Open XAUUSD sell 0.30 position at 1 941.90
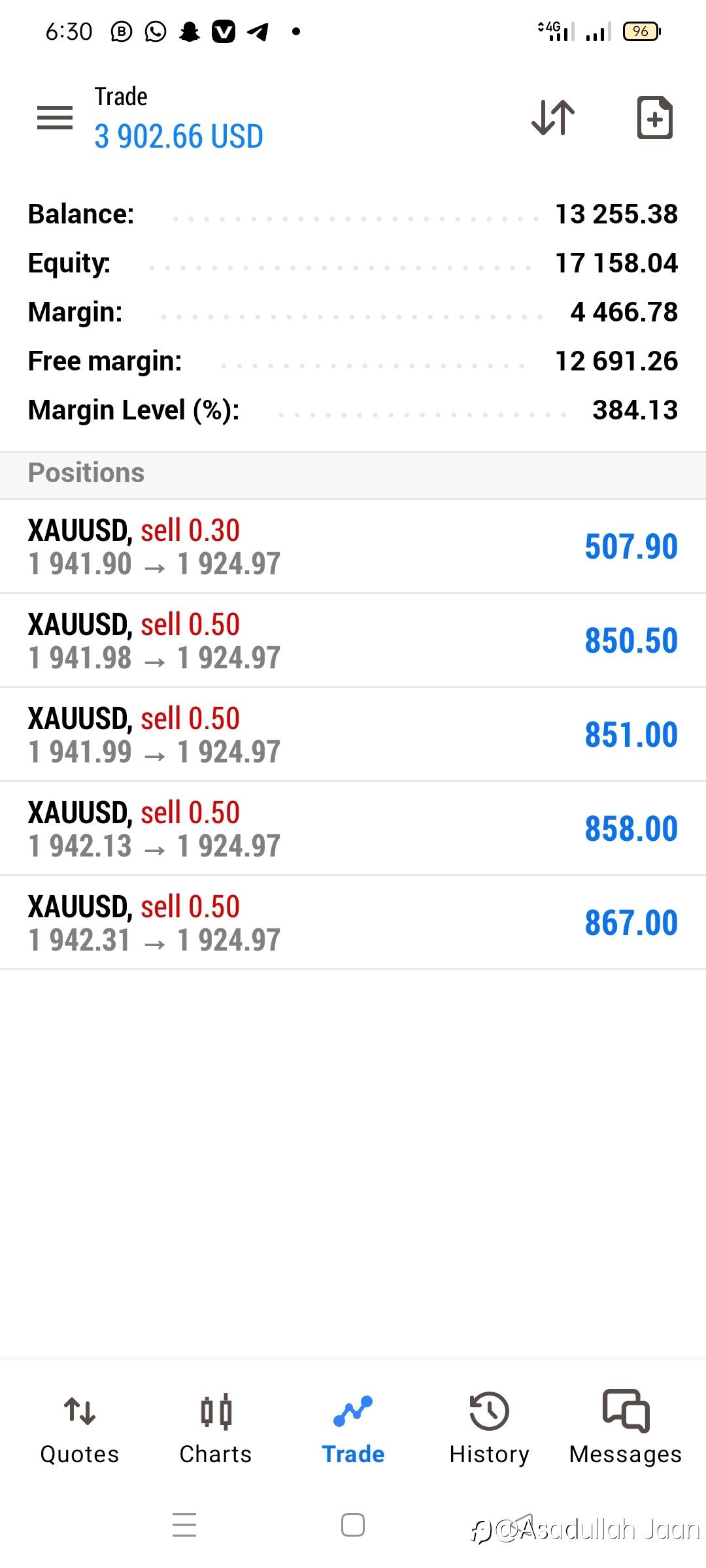The height and width of the screenshot is (1568, 706). tap(353, 546)
